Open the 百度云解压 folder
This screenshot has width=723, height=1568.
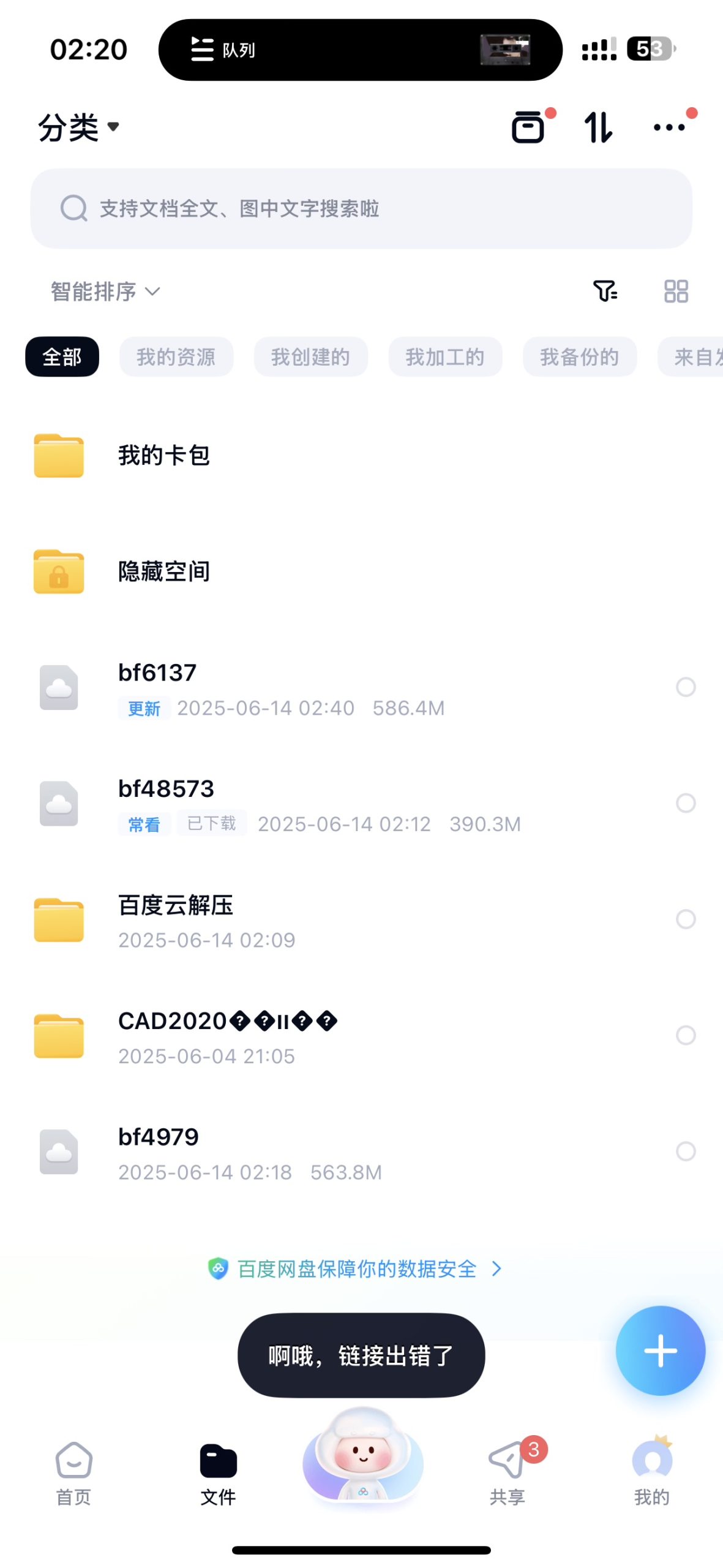pos(176,906)
